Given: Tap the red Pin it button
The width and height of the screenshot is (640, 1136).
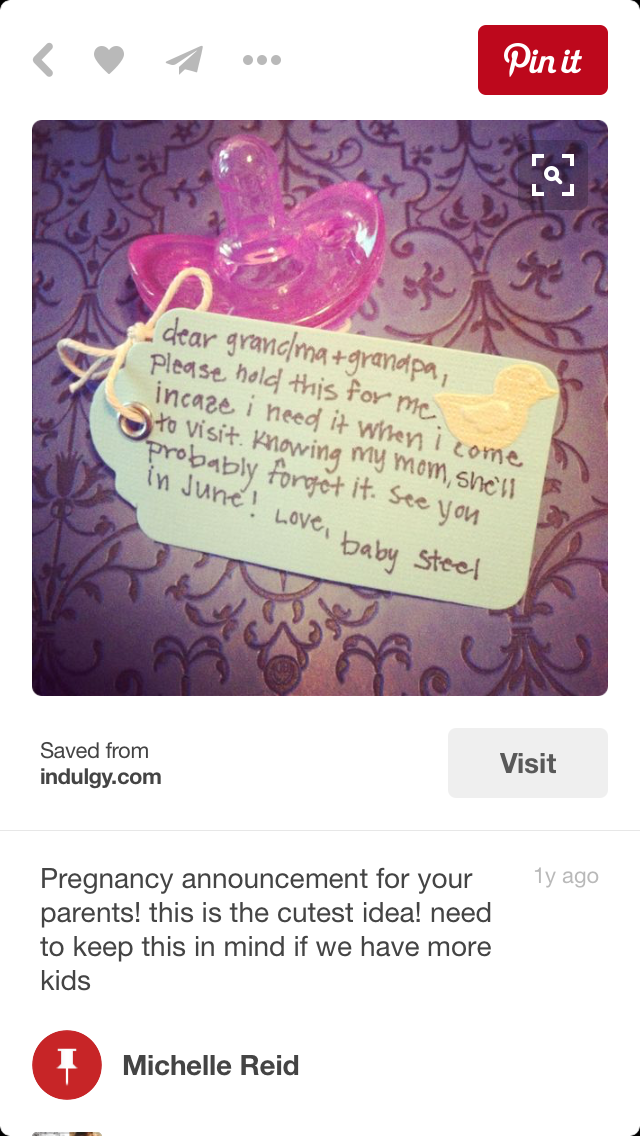Looking at the screenshot, I should (542, 59).
